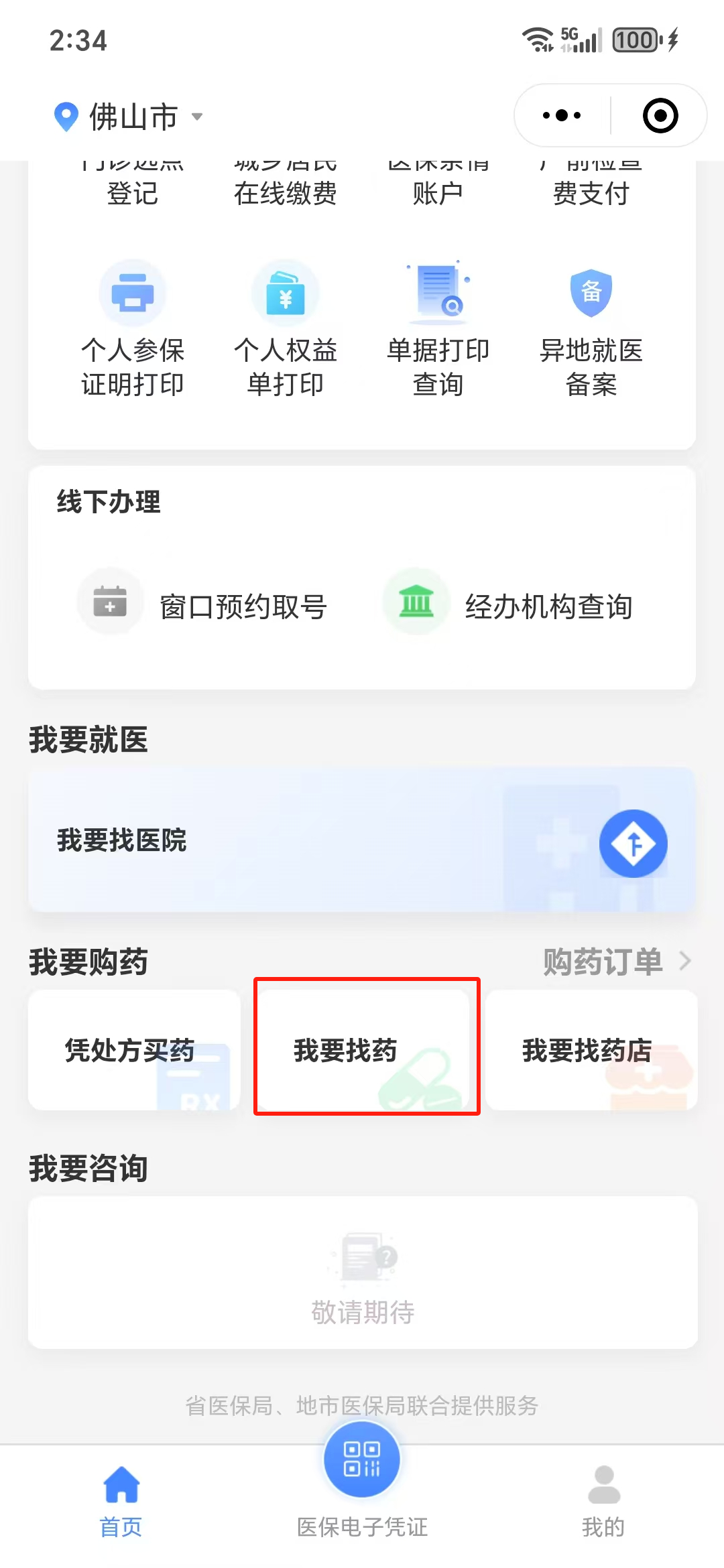Switch to the 我的 tab
This screenshot has width=724, height=1568.
pyautogui.click(x=603, y=1502)
